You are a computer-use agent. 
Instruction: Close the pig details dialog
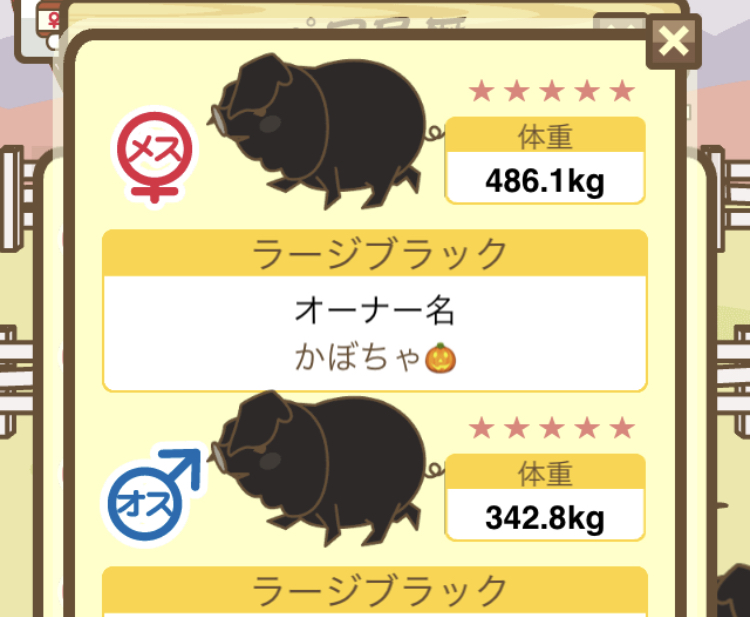675,42
